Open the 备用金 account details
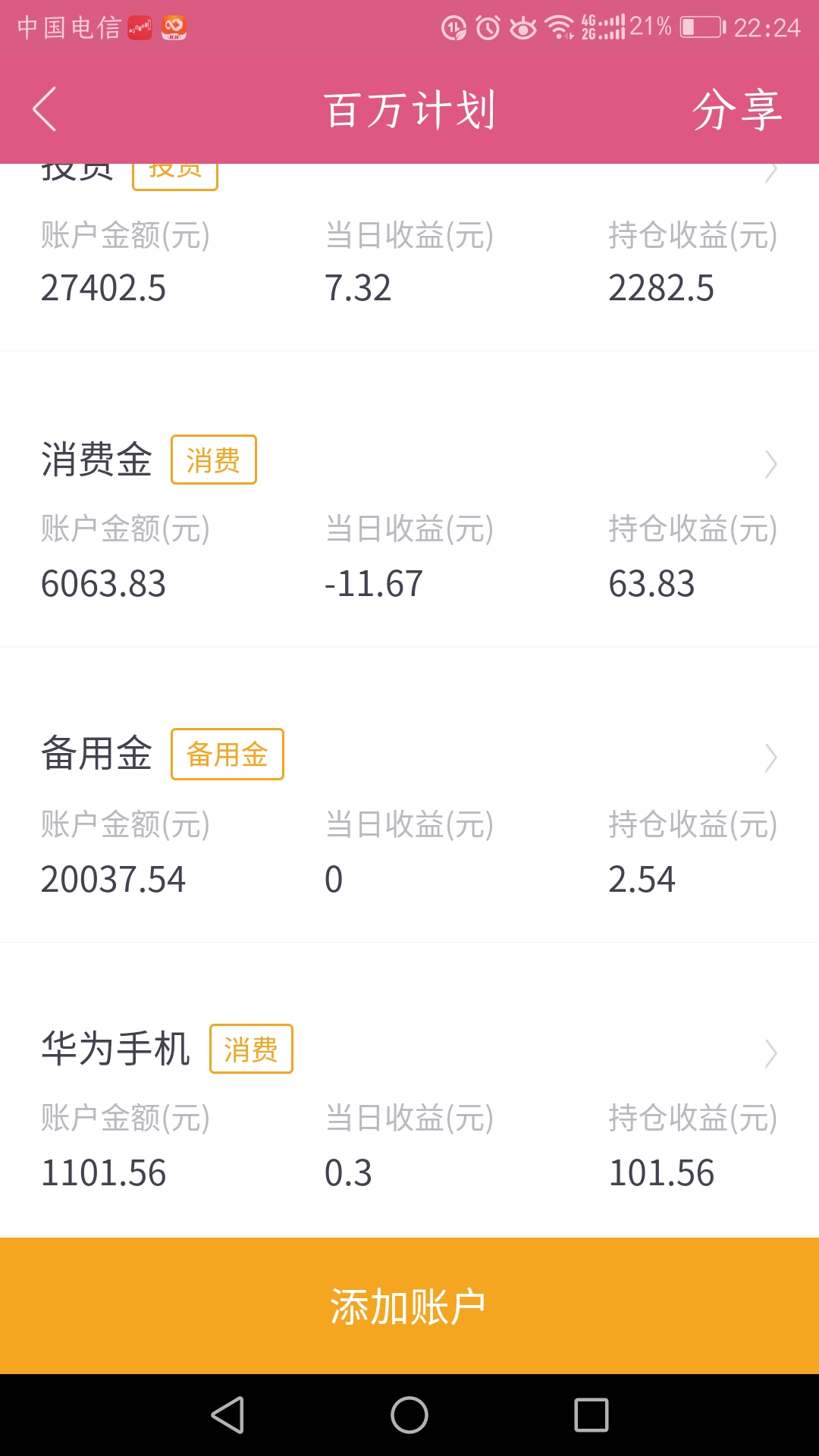 pos(409,813)
